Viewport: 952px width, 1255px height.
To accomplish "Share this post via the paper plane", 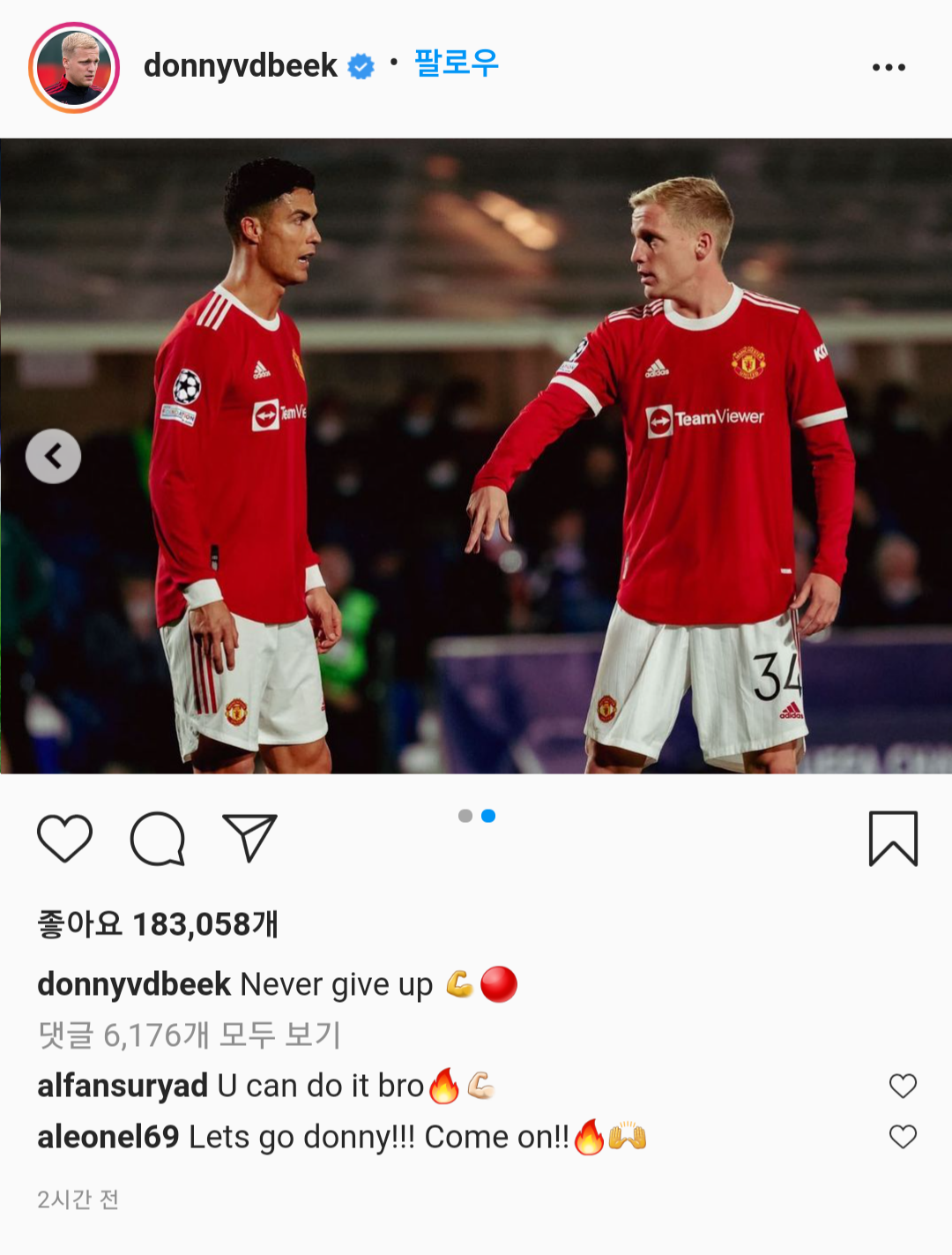I will tap(250, 838).
